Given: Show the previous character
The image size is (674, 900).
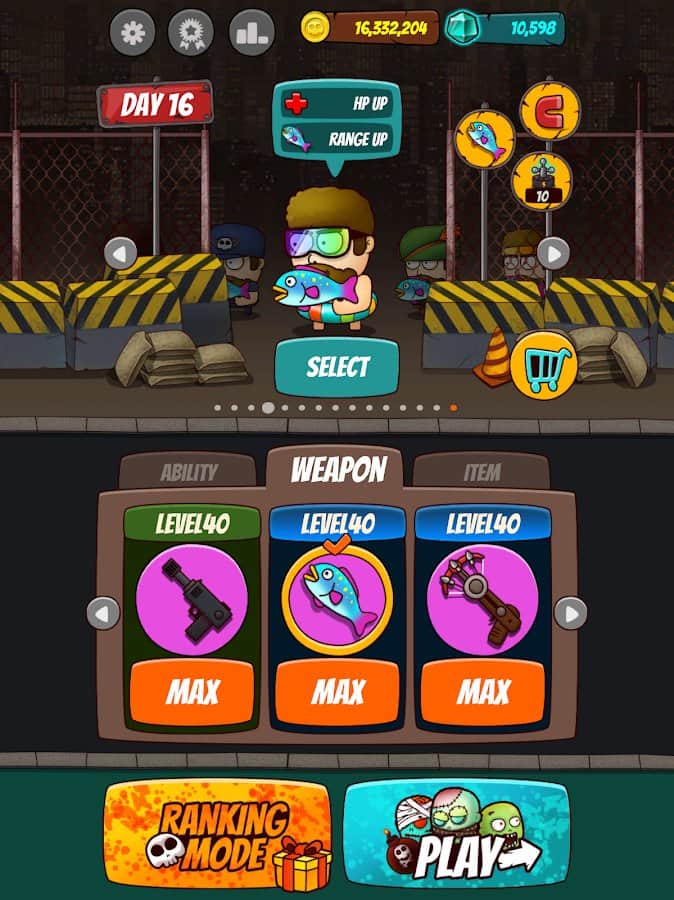Looking at the screenshot, I should pyautogui.click(x=120, y=252).
